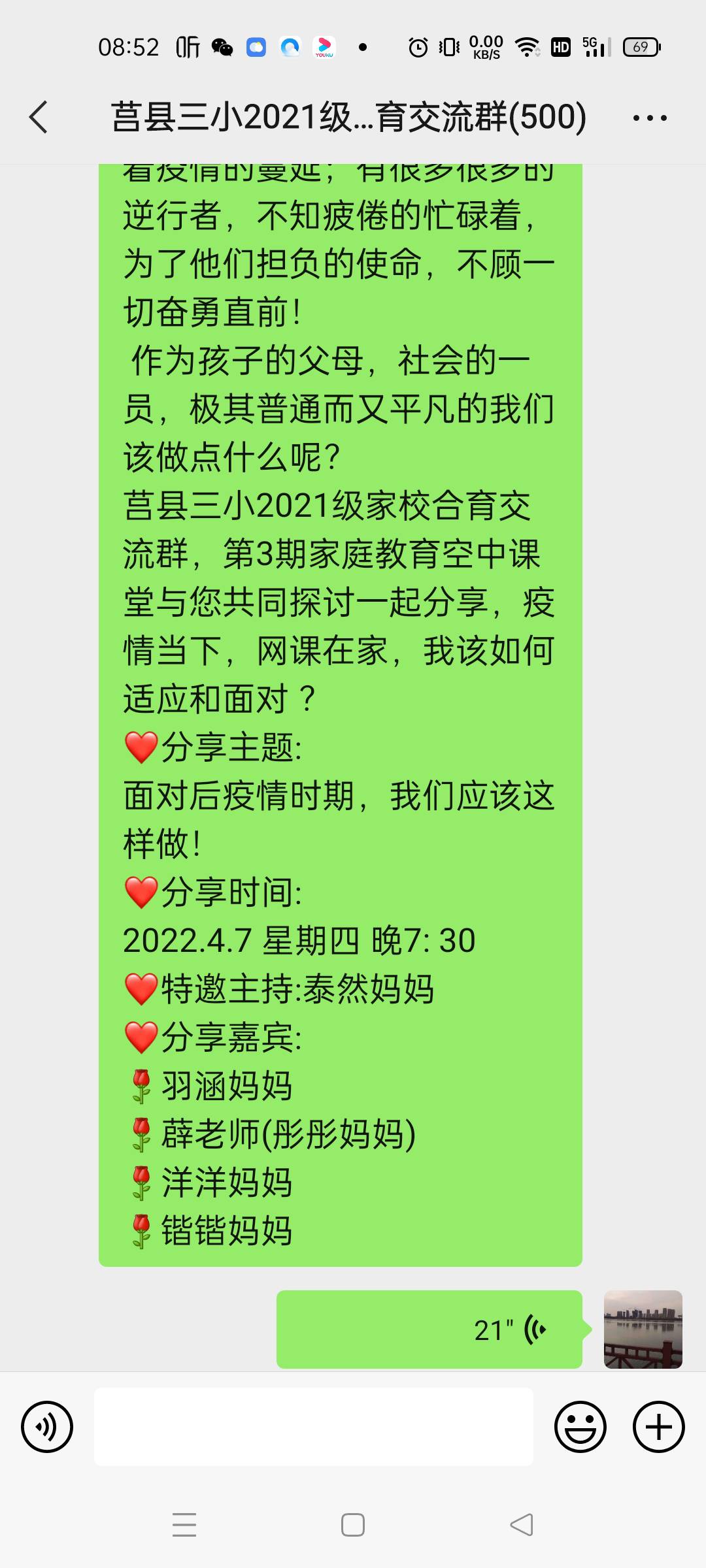This screenshot has width=706, height=1568.
Task: Tap the 5G signal indicator
Action: [594, 46]
